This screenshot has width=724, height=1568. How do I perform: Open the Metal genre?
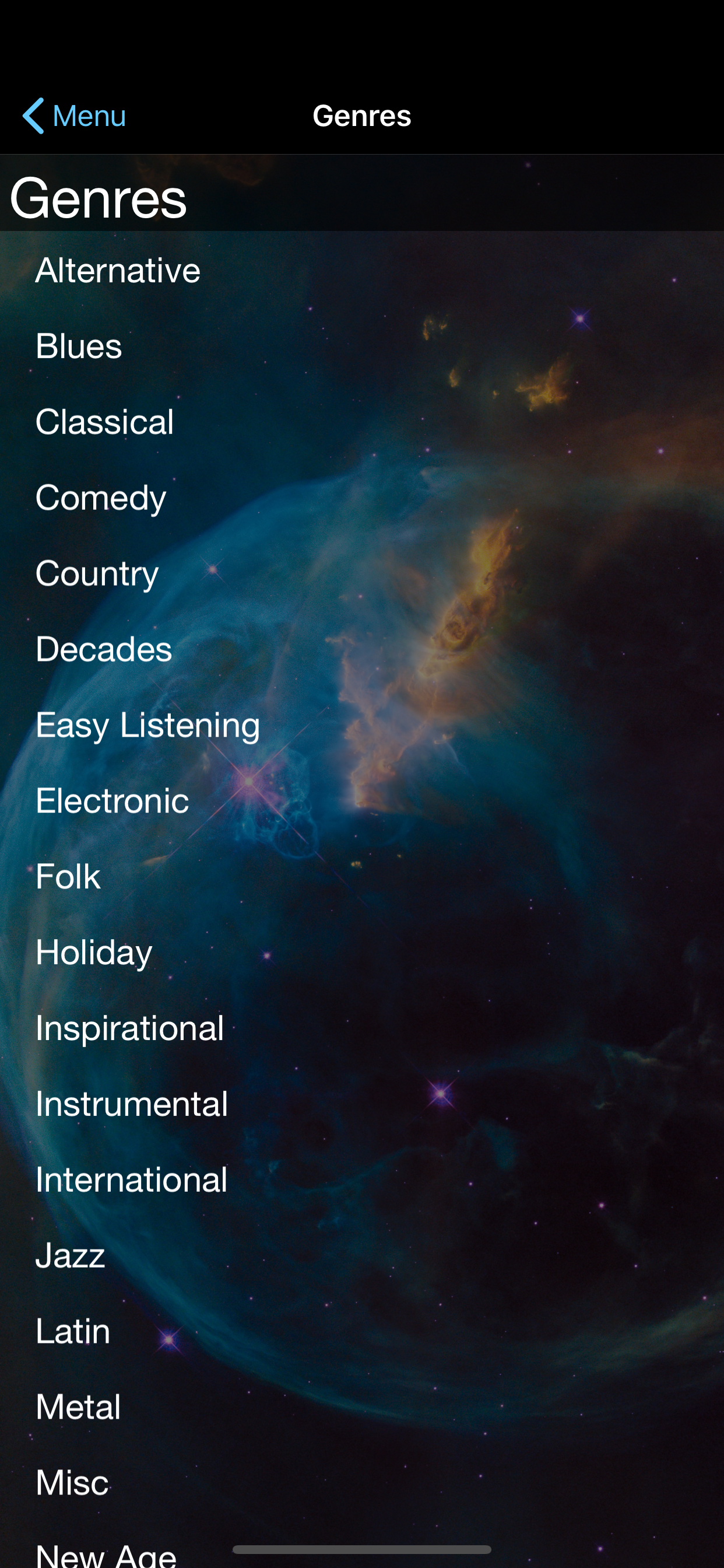click(78, 1408)
